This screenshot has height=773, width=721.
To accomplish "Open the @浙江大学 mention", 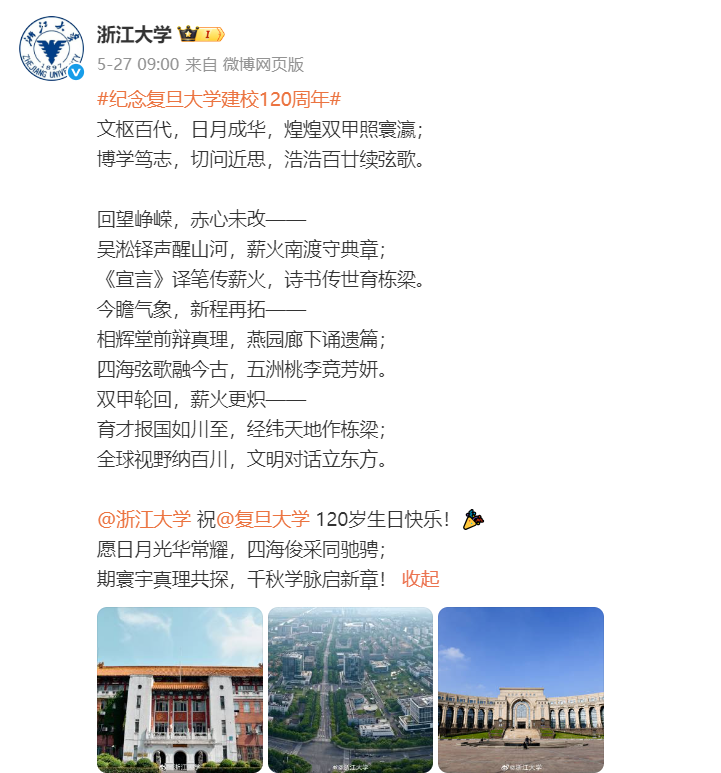I will click(144, 519).
